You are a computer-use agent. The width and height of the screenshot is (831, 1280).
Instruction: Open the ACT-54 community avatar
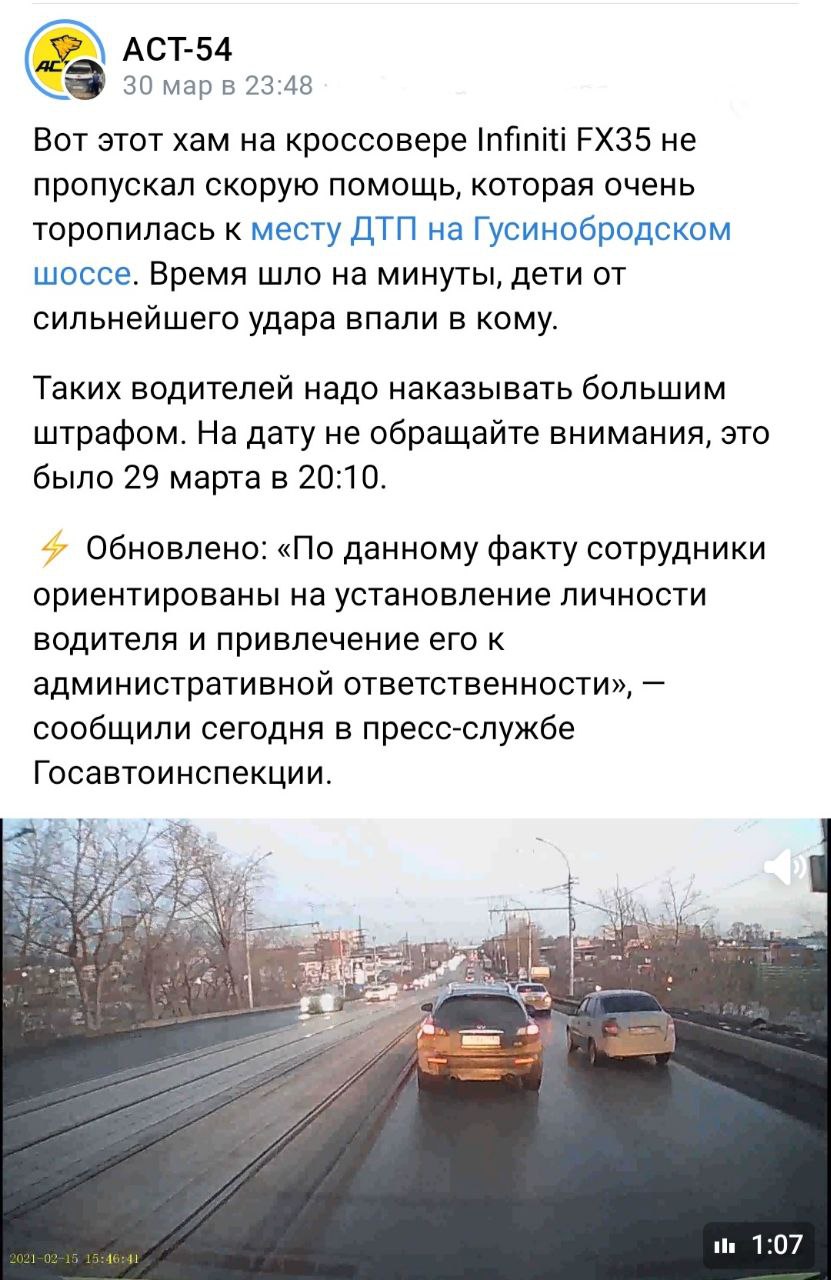(x=64, y=63)
